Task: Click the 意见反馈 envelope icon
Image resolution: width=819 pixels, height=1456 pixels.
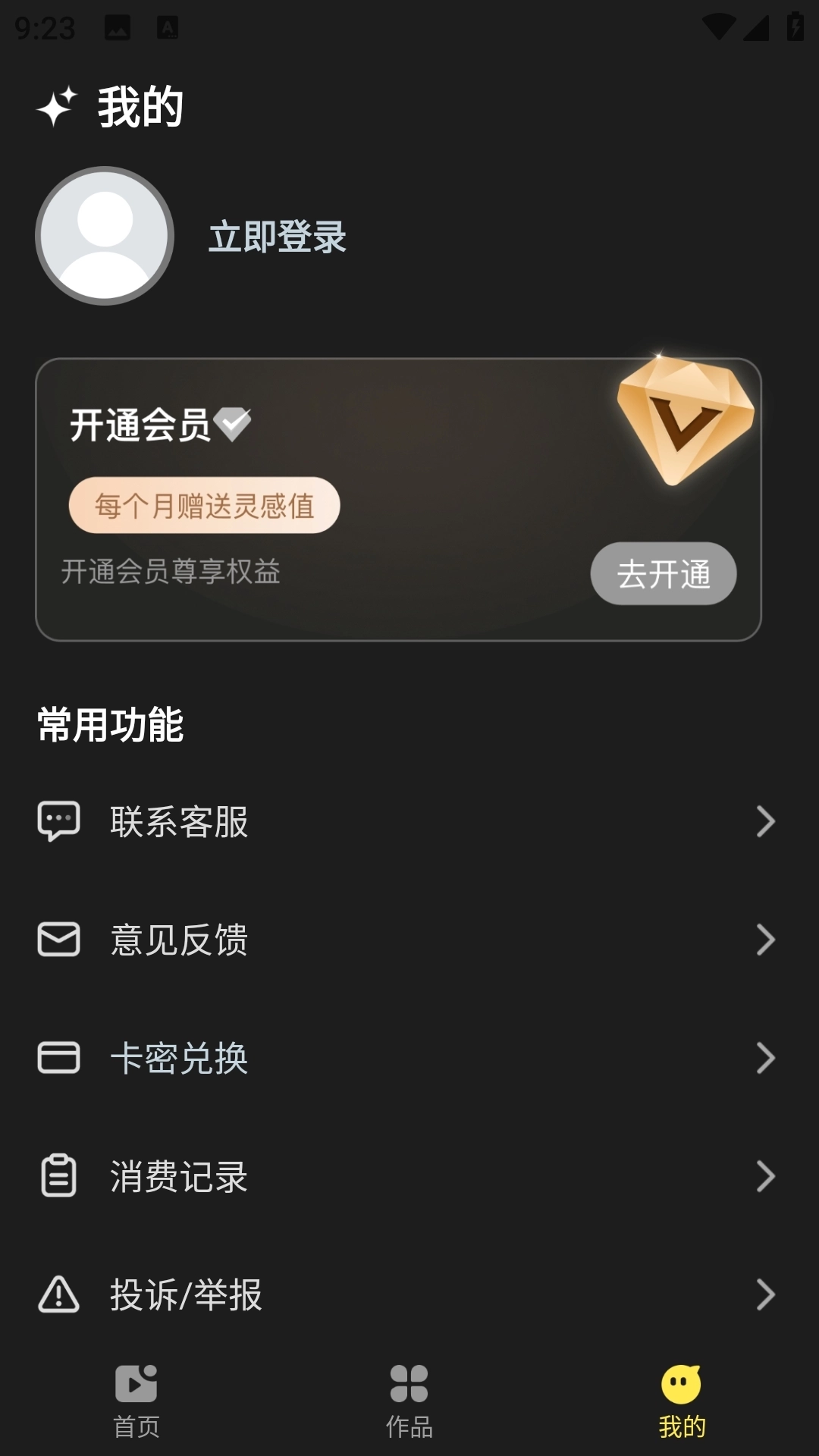Action: [x=59, y=940]
